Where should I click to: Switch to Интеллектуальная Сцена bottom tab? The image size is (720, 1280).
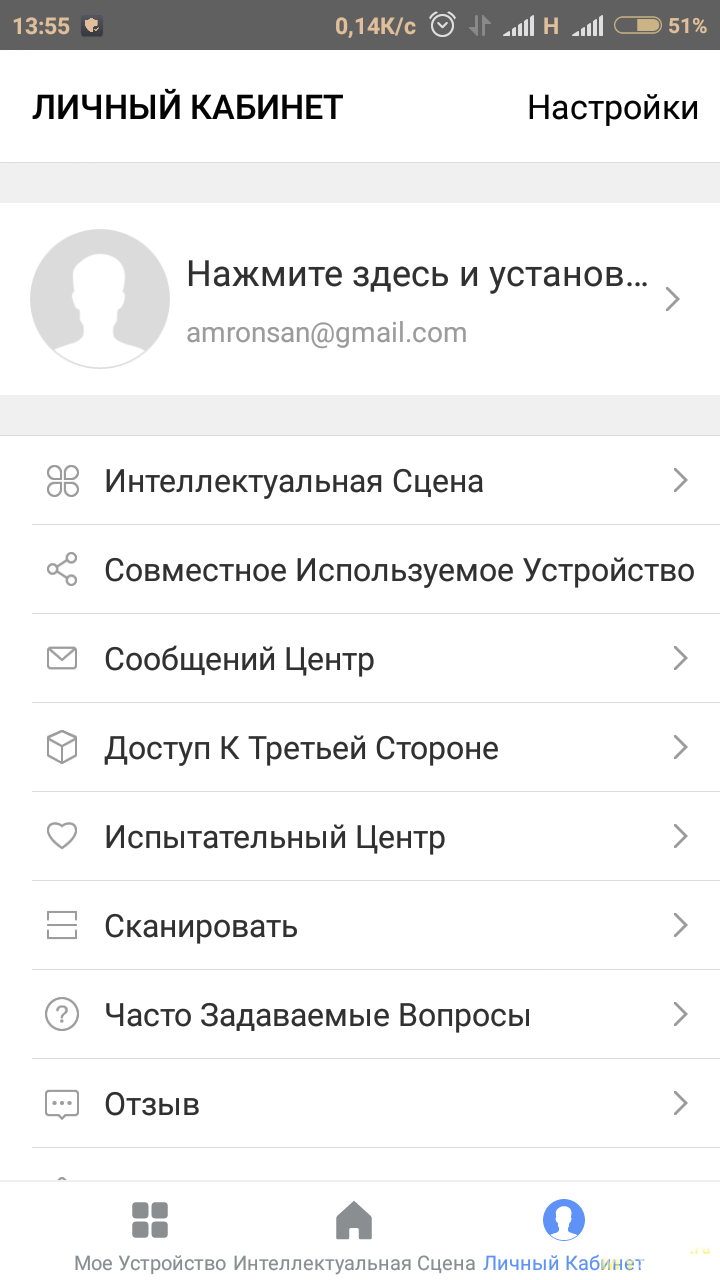tap(354, 1236)
